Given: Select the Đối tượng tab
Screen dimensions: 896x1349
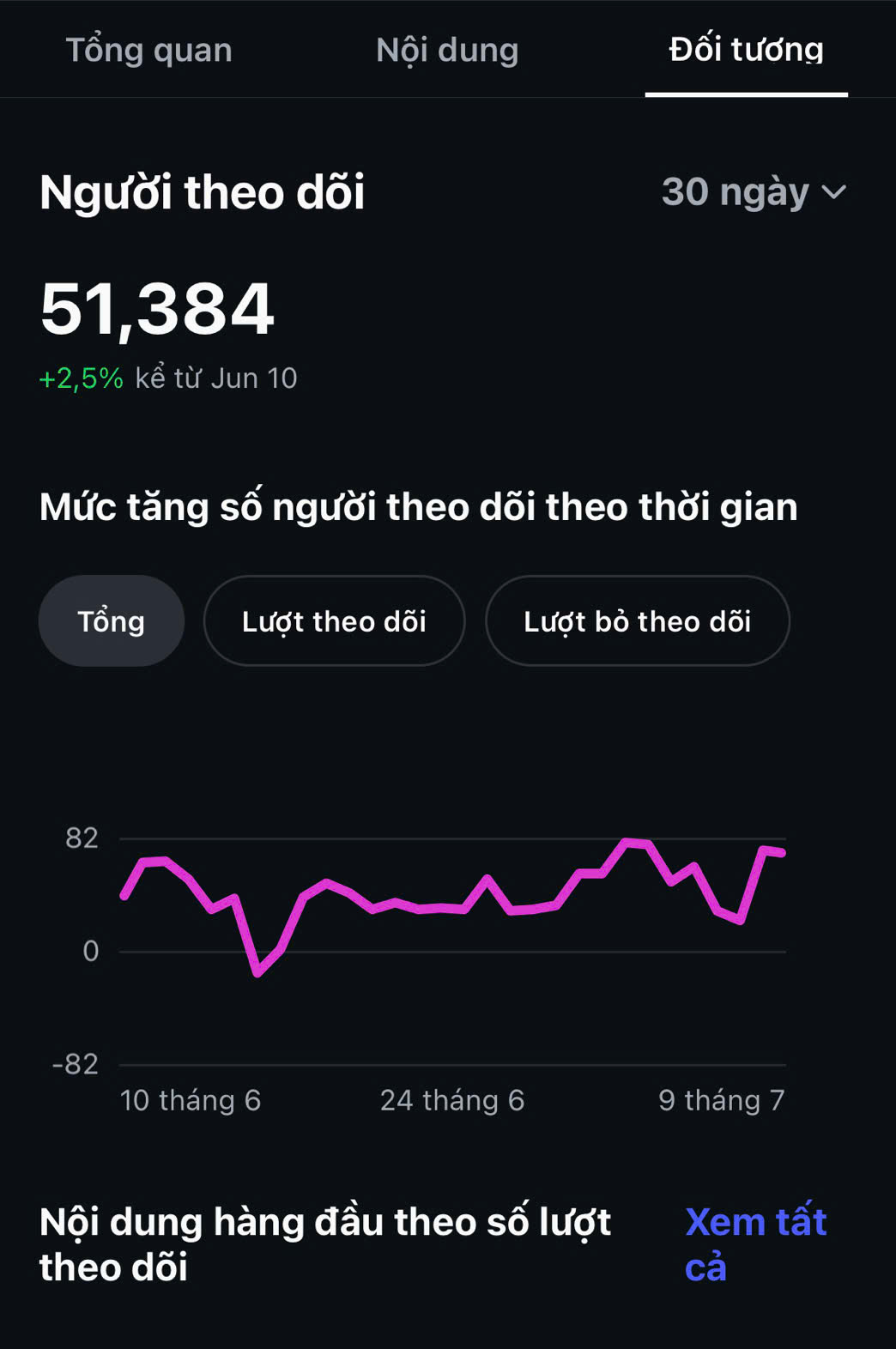Looking at the screenshot, I should pos(746,50).
